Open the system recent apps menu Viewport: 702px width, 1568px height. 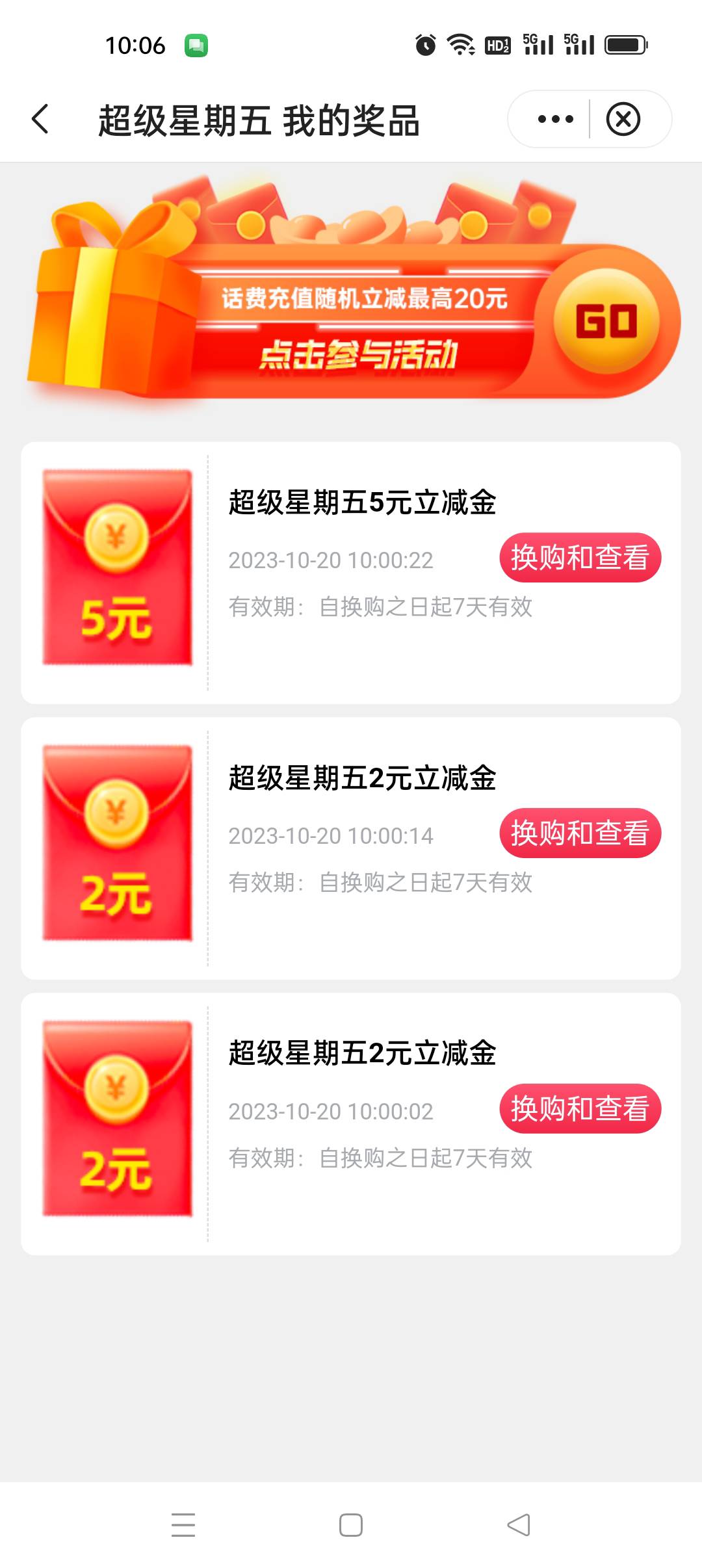(183, 1525)
